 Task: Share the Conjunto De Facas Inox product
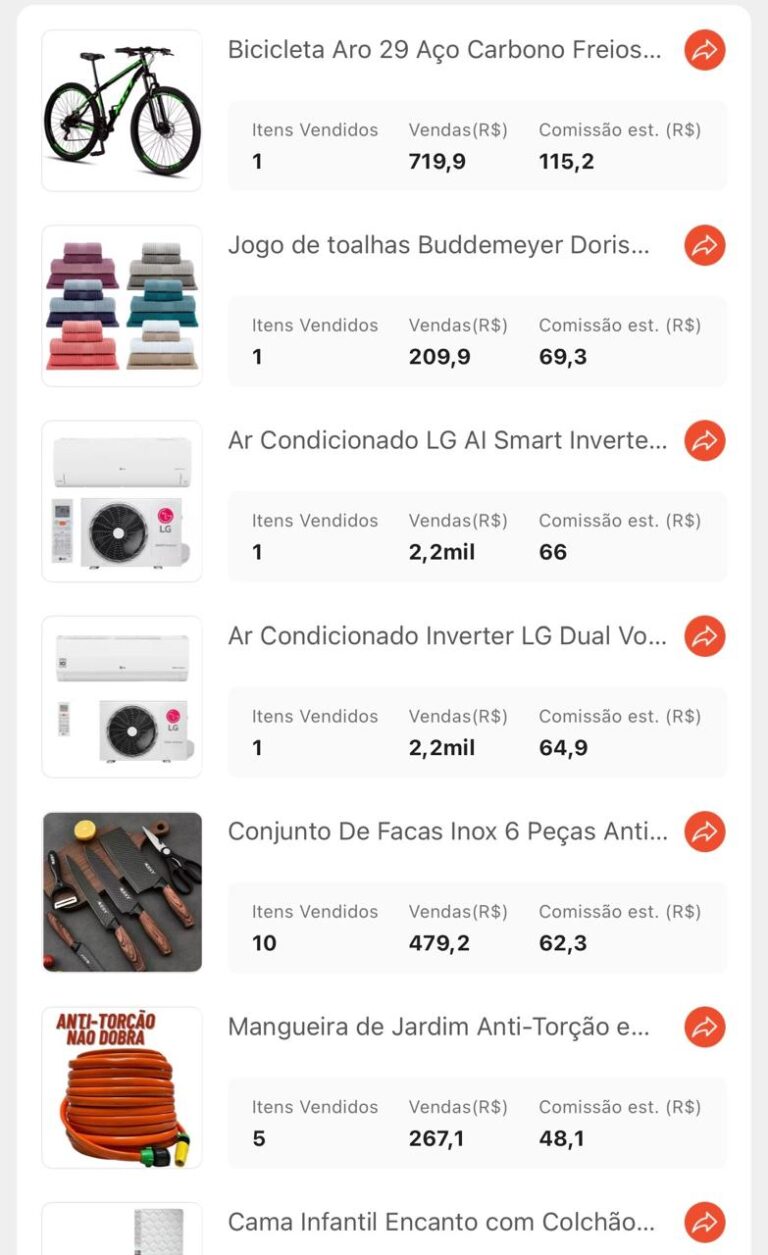tap(705, 832)
